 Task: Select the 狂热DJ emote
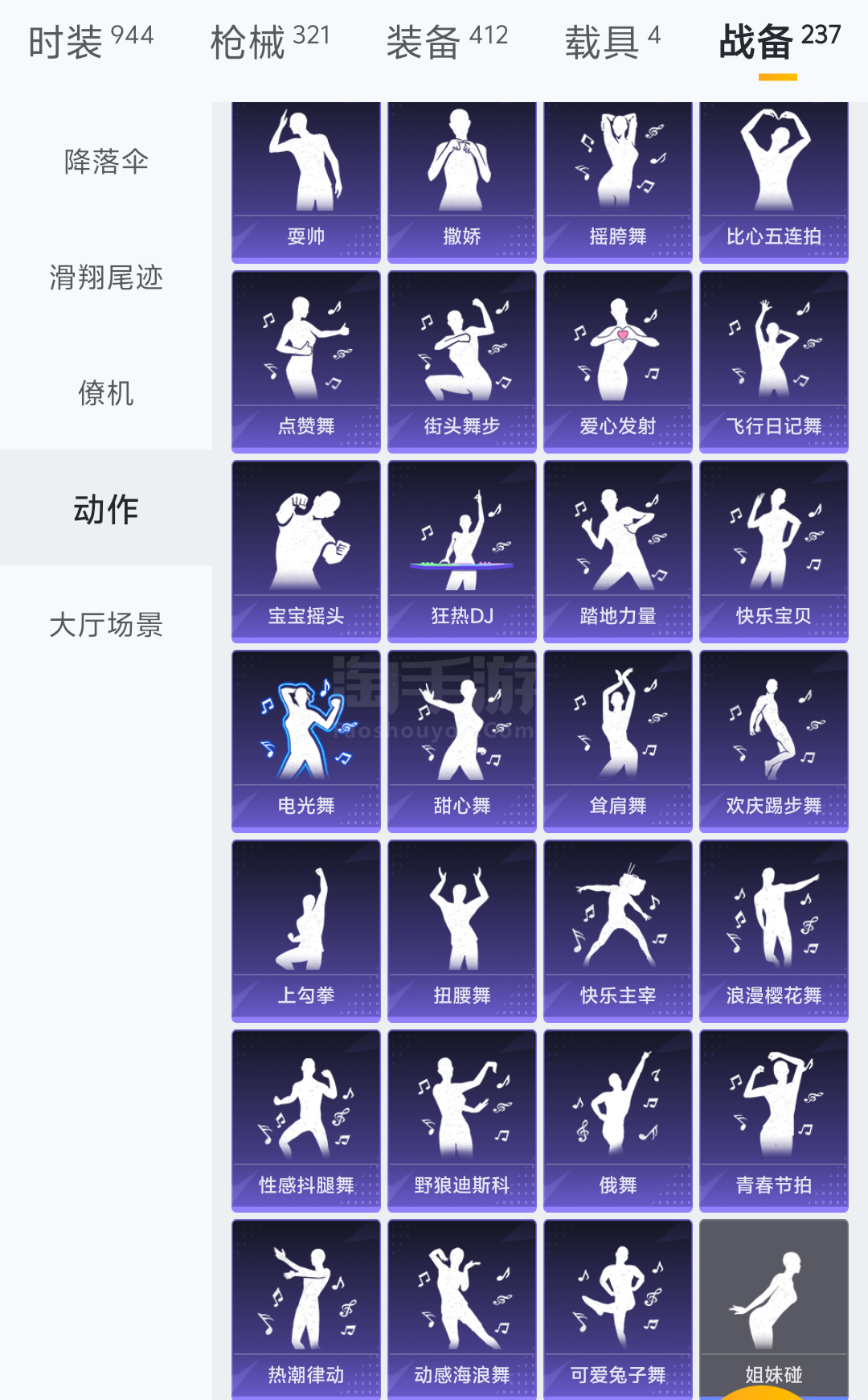click(462, 552)
